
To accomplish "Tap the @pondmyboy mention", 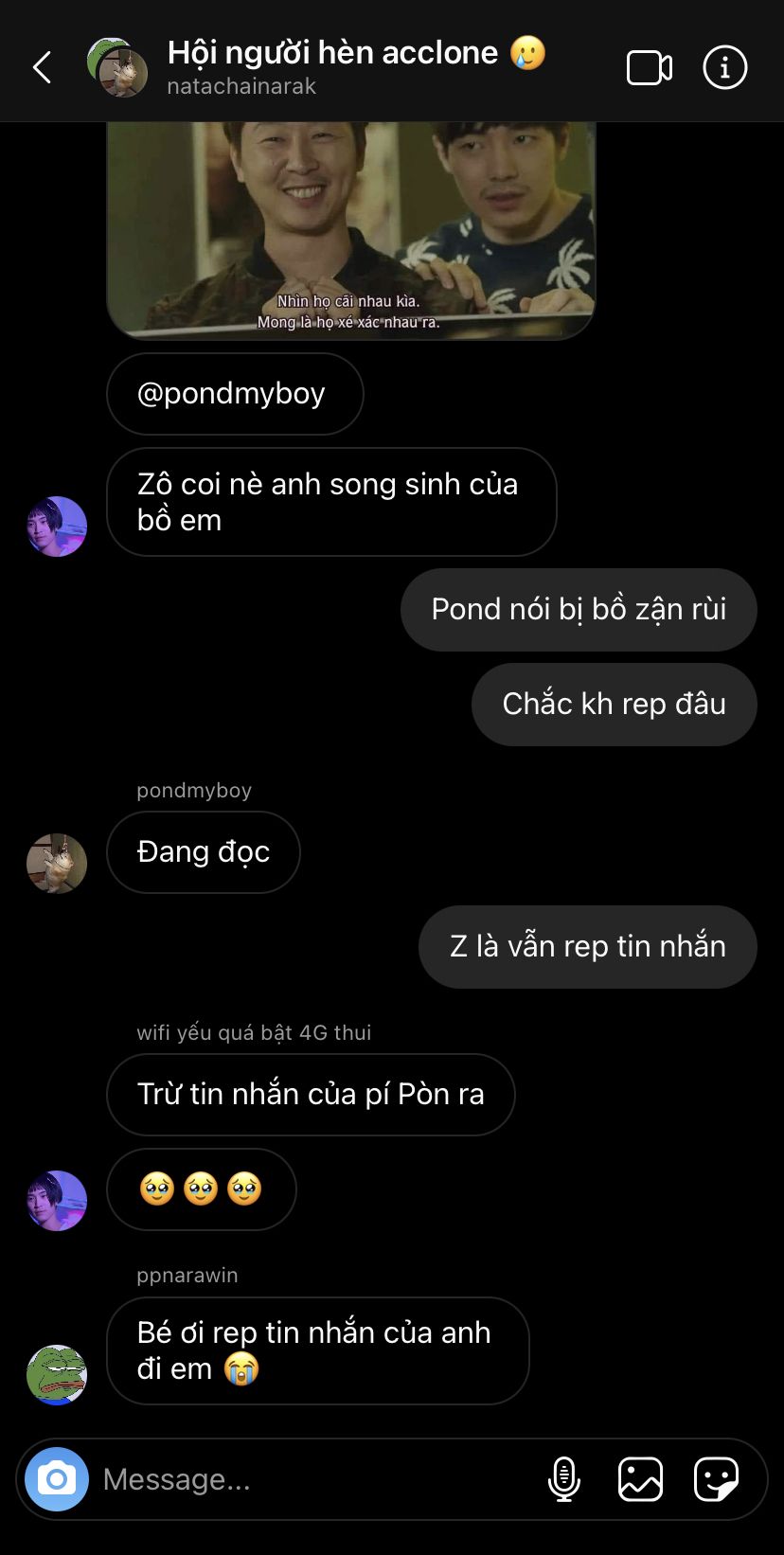I will pyautogui.click(x=232, y=394).
